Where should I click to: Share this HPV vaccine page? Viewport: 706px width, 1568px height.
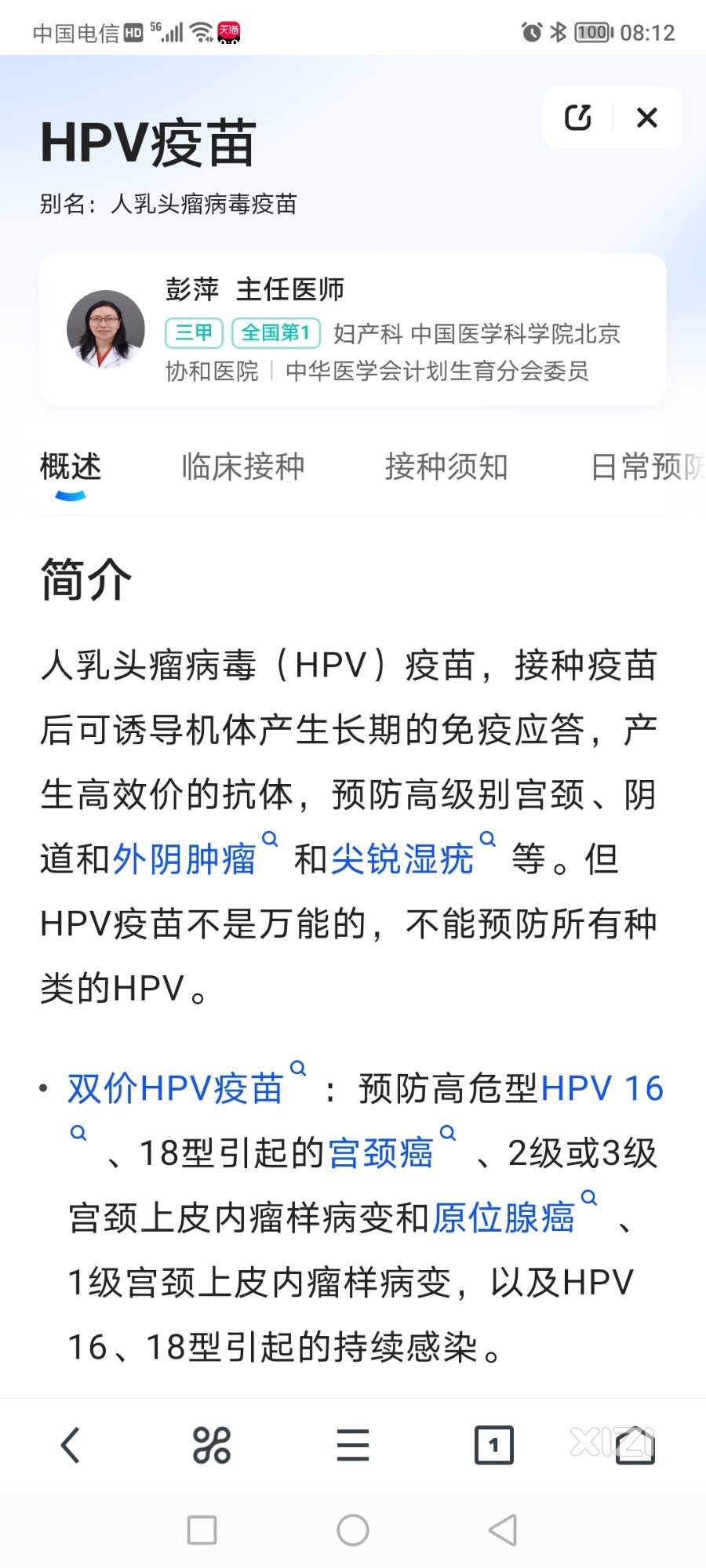(x=578, y=118)
